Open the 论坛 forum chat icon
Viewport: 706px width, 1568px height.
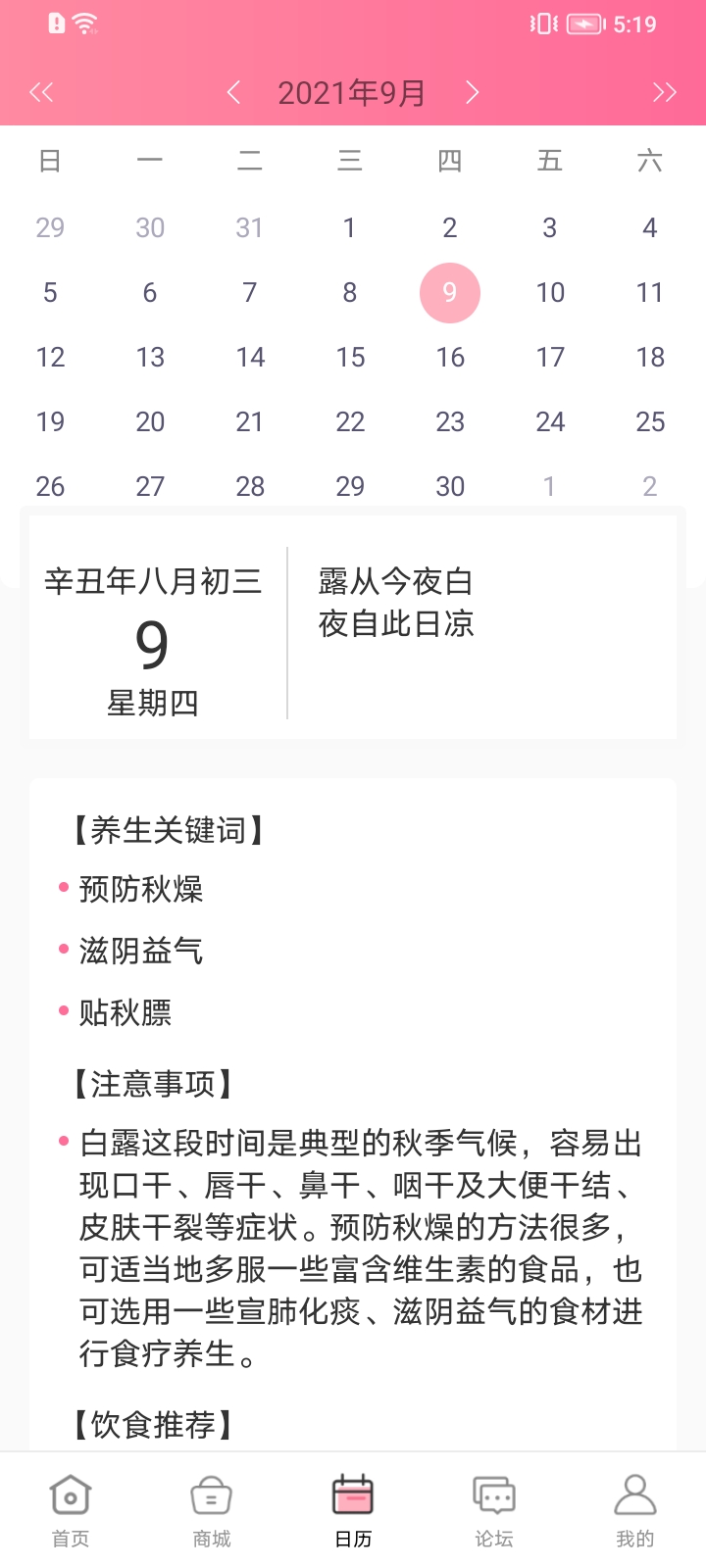[x=493, y=1496]
